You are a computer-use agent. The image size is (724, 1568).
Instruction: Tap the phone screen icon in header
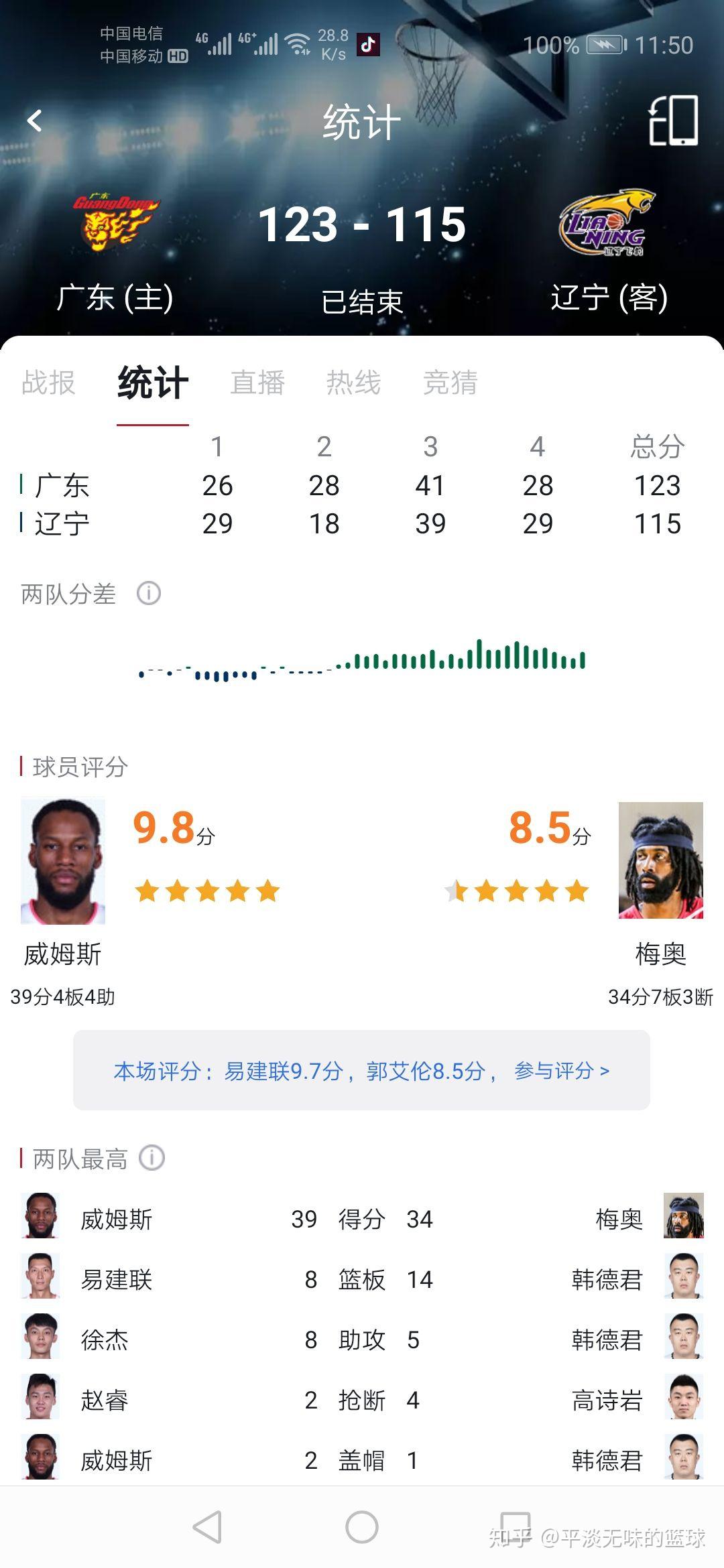click(673, 121)
